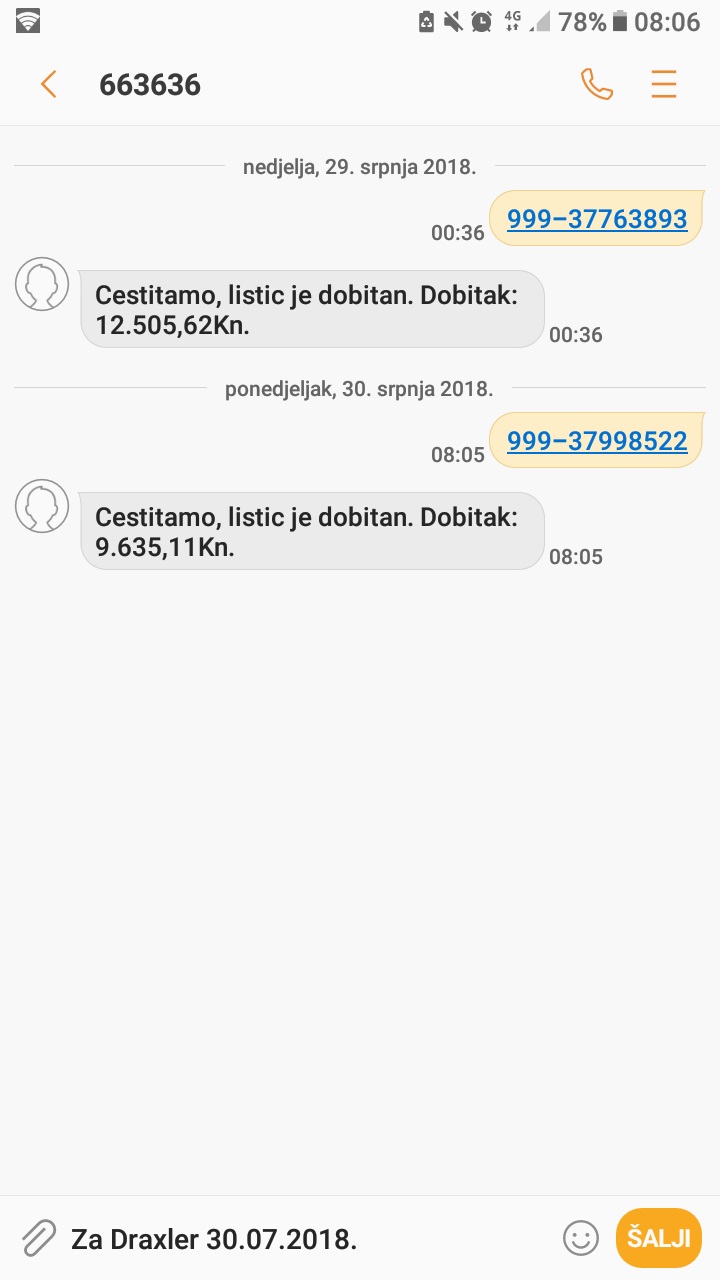Screen dimensions: 720x1280
Task: Go back to the conversations list
Action: point(48,85)
